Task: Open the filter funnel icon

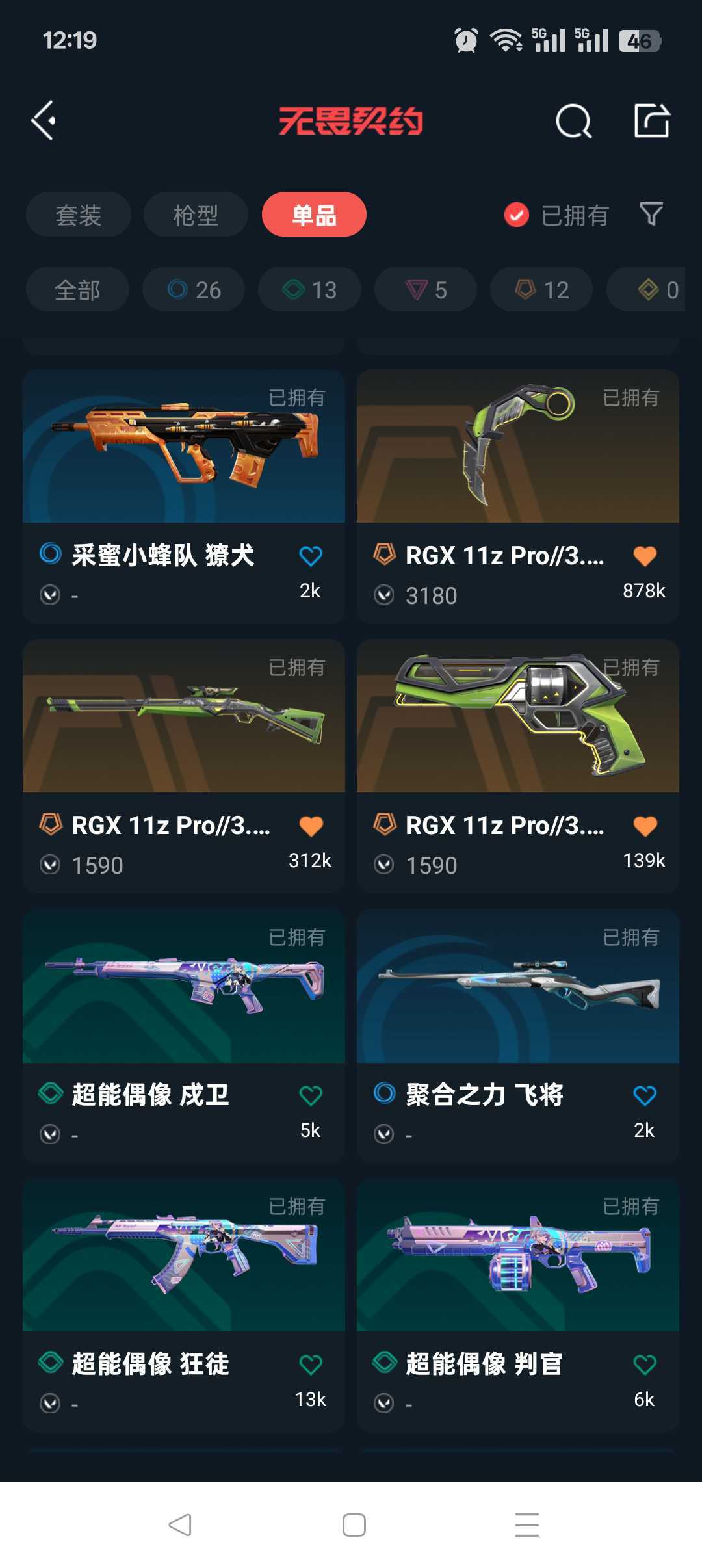Action: pos(651,214)
